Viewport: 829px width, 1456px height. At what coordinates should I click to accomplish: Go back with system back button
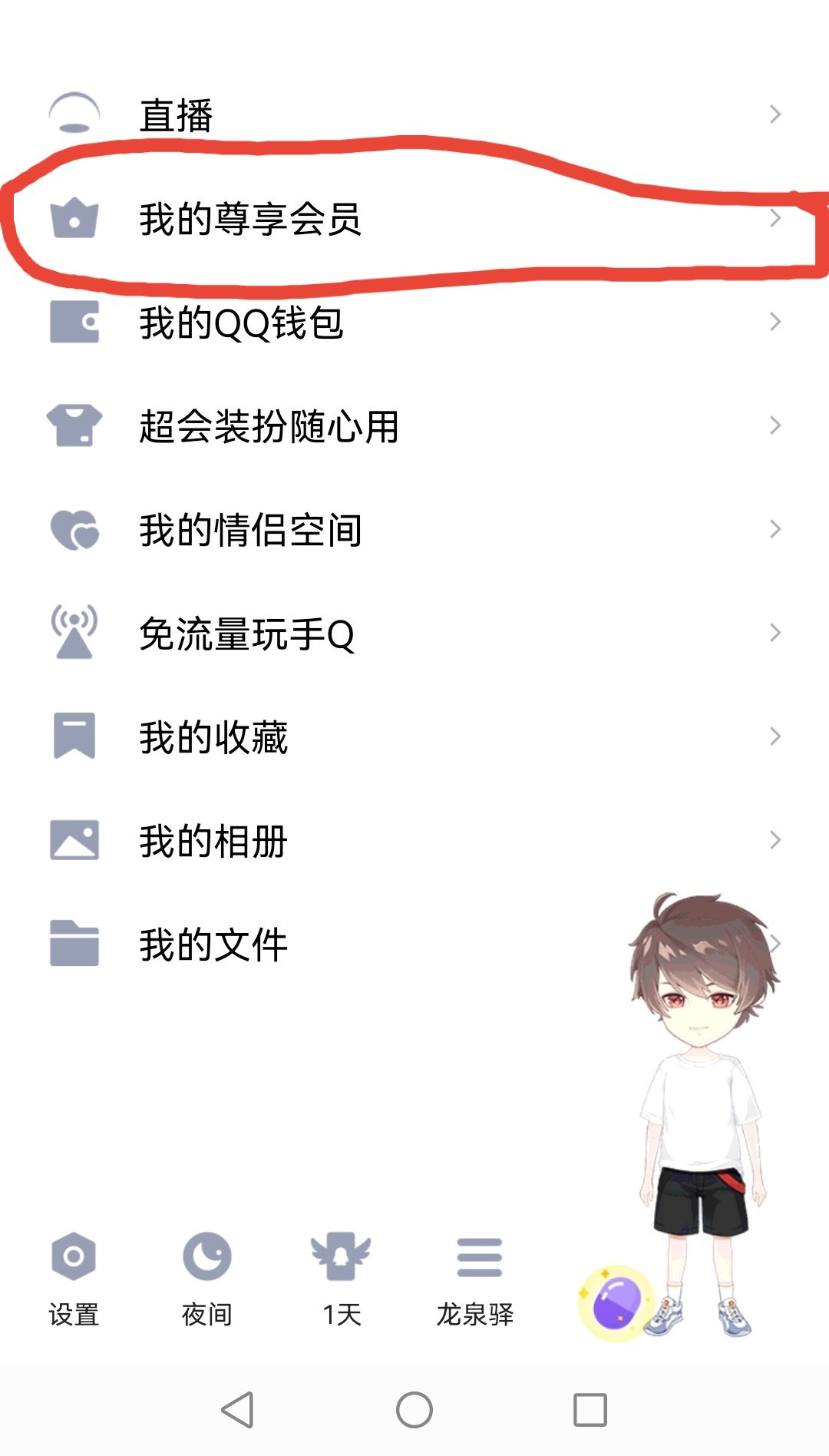tap(238, 1410)
